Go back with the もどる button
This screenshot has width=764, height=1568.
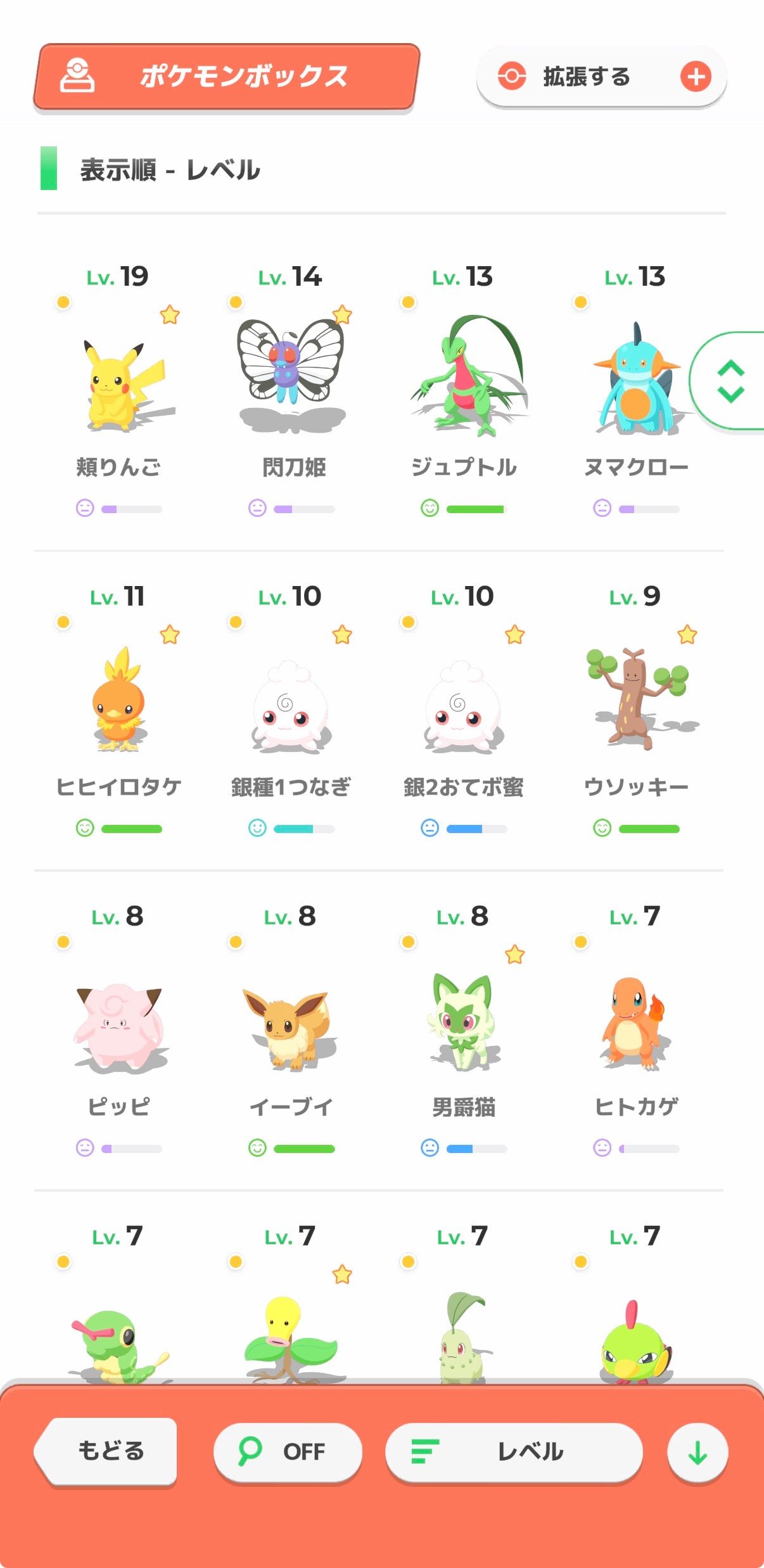(x=107, y=1451)
